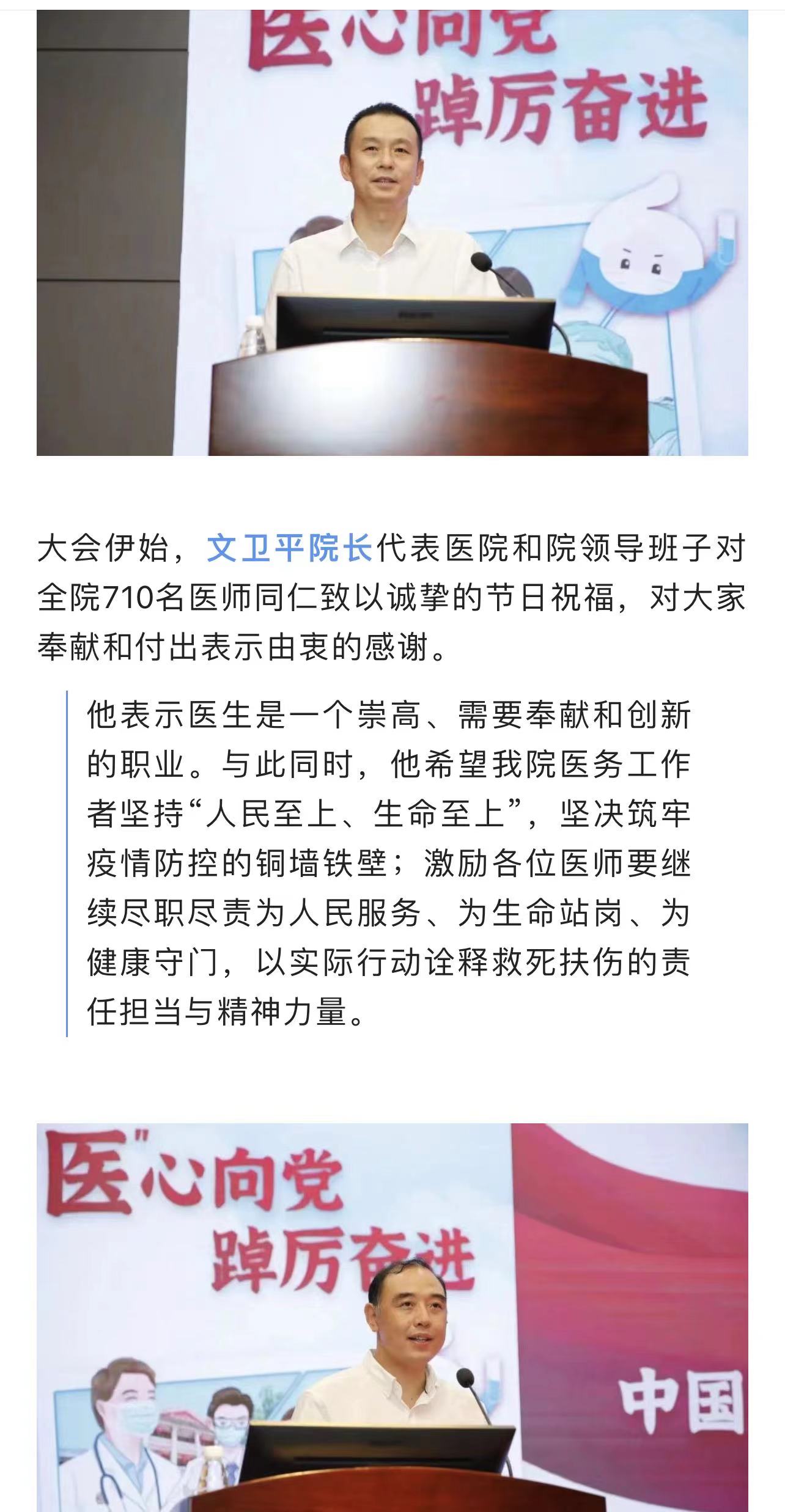
Task: View the top photo of the speaker
Action: [x=392, y=232]
